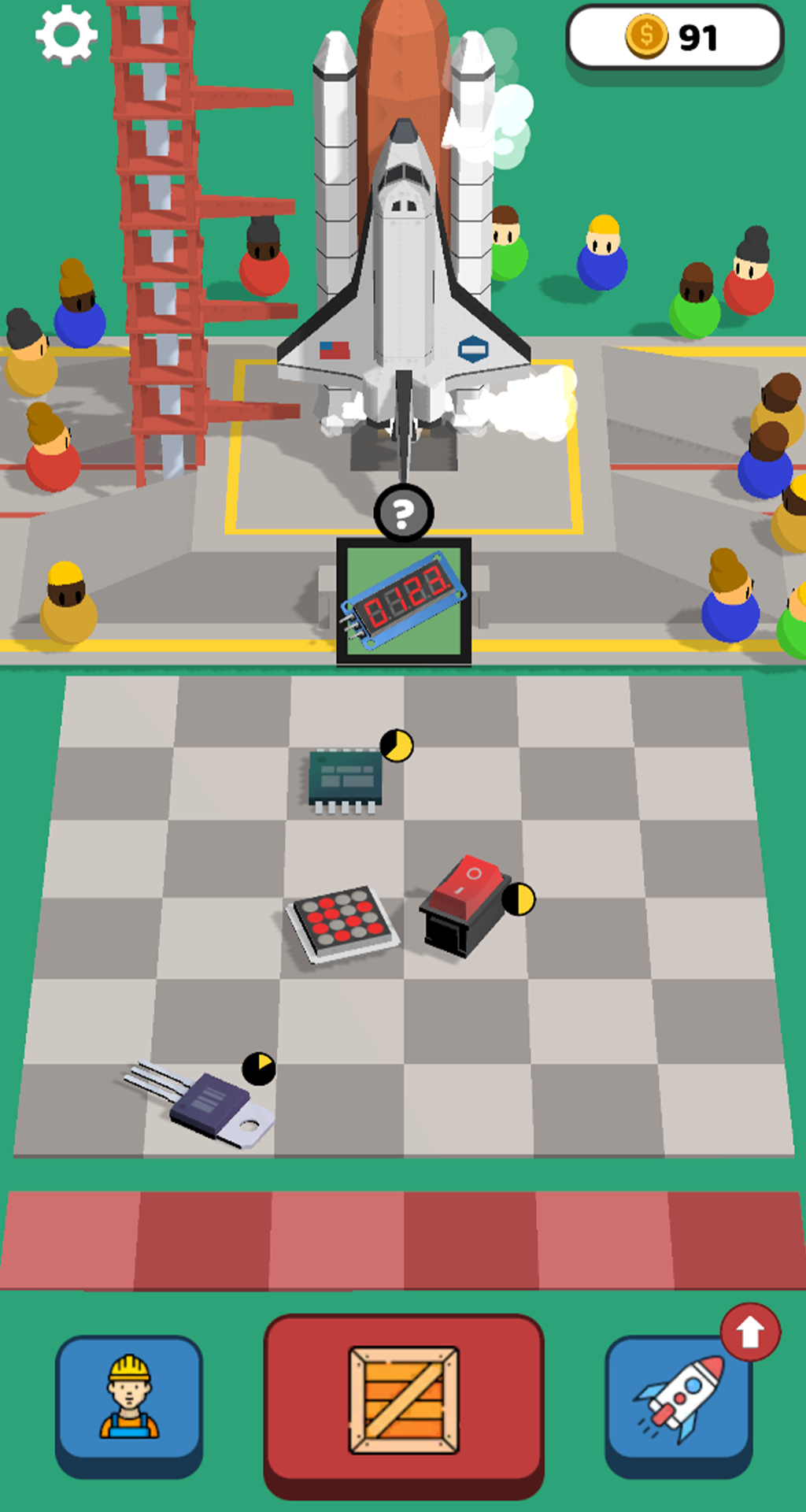The width and height of the screenshot is (806, 1512).
Task: Select the red rocker switch part
Action: click(x=465, y=906)
